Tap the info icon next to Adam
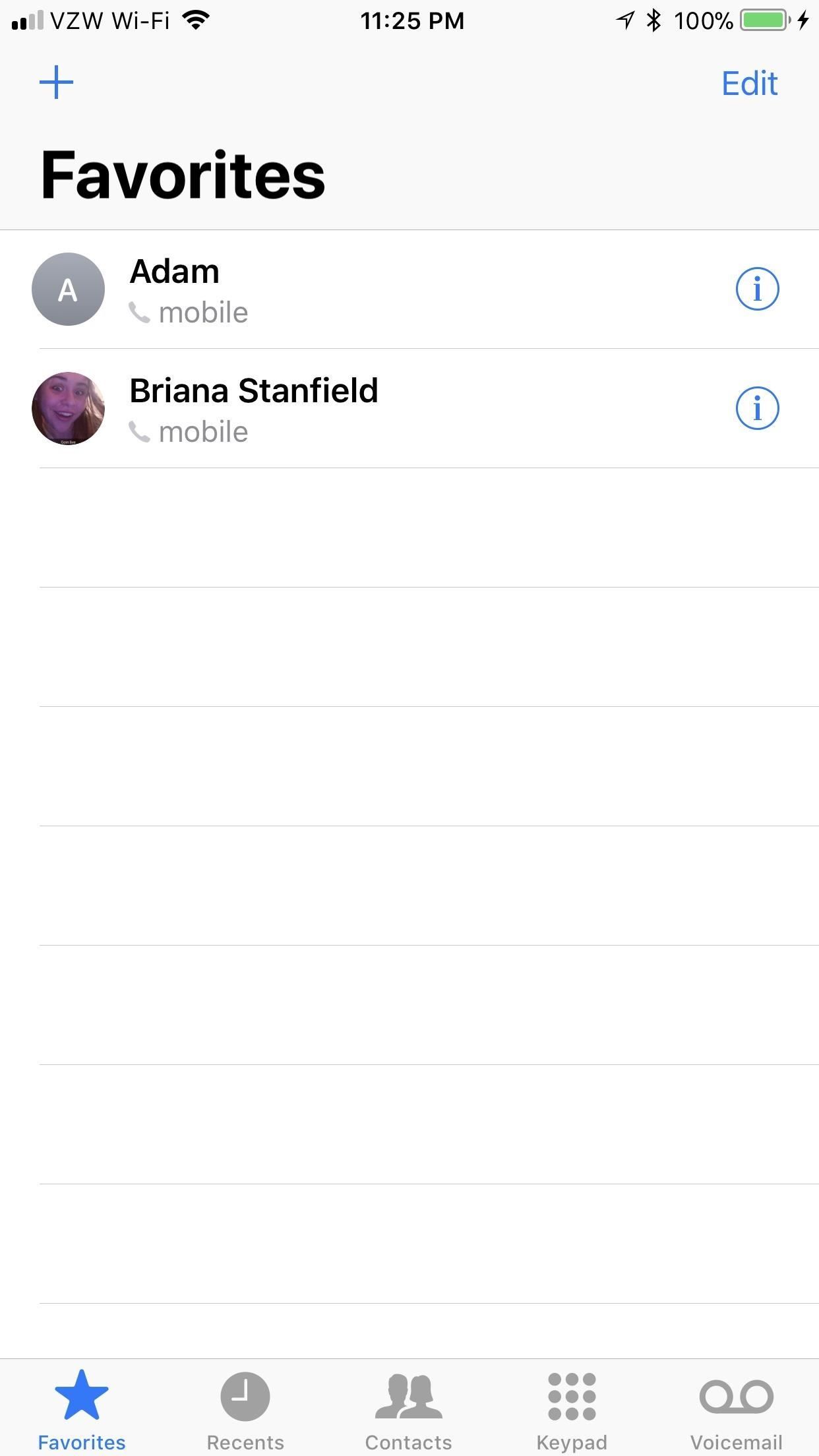This screenshot has height=1456, width=819. click(757, 289)
